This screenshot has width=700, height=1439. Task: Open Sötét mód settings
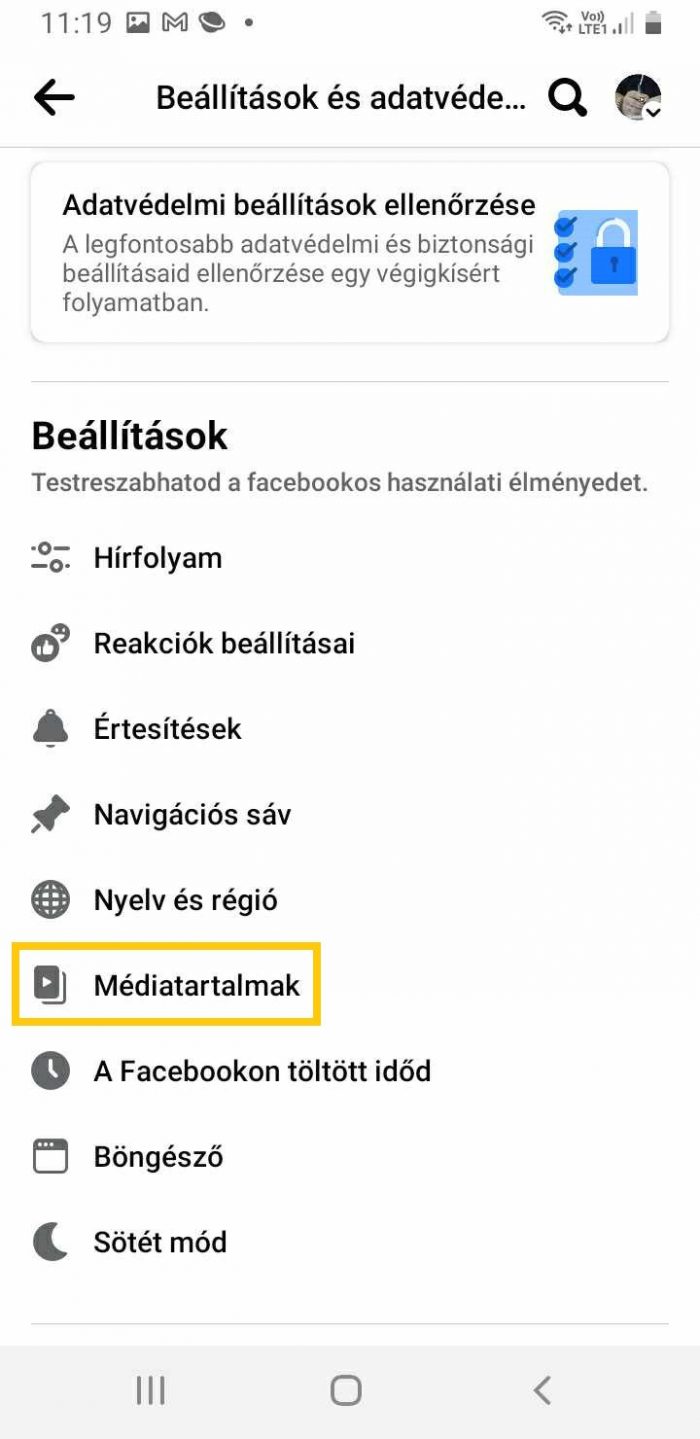pos(160,1243)
